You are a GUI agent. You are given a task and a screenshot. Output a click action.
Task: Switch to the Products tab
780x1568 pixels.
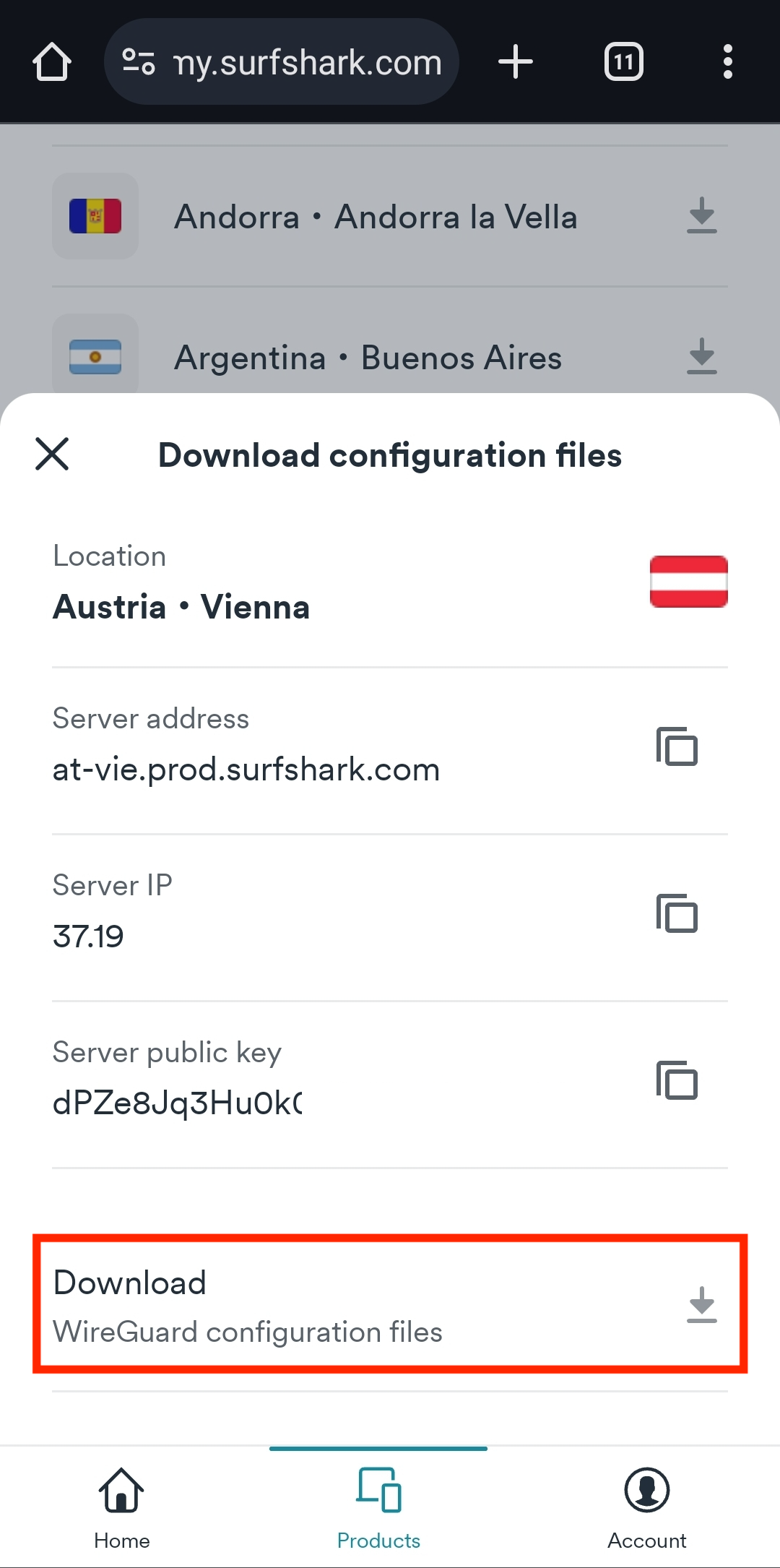tap(378, 1507)
